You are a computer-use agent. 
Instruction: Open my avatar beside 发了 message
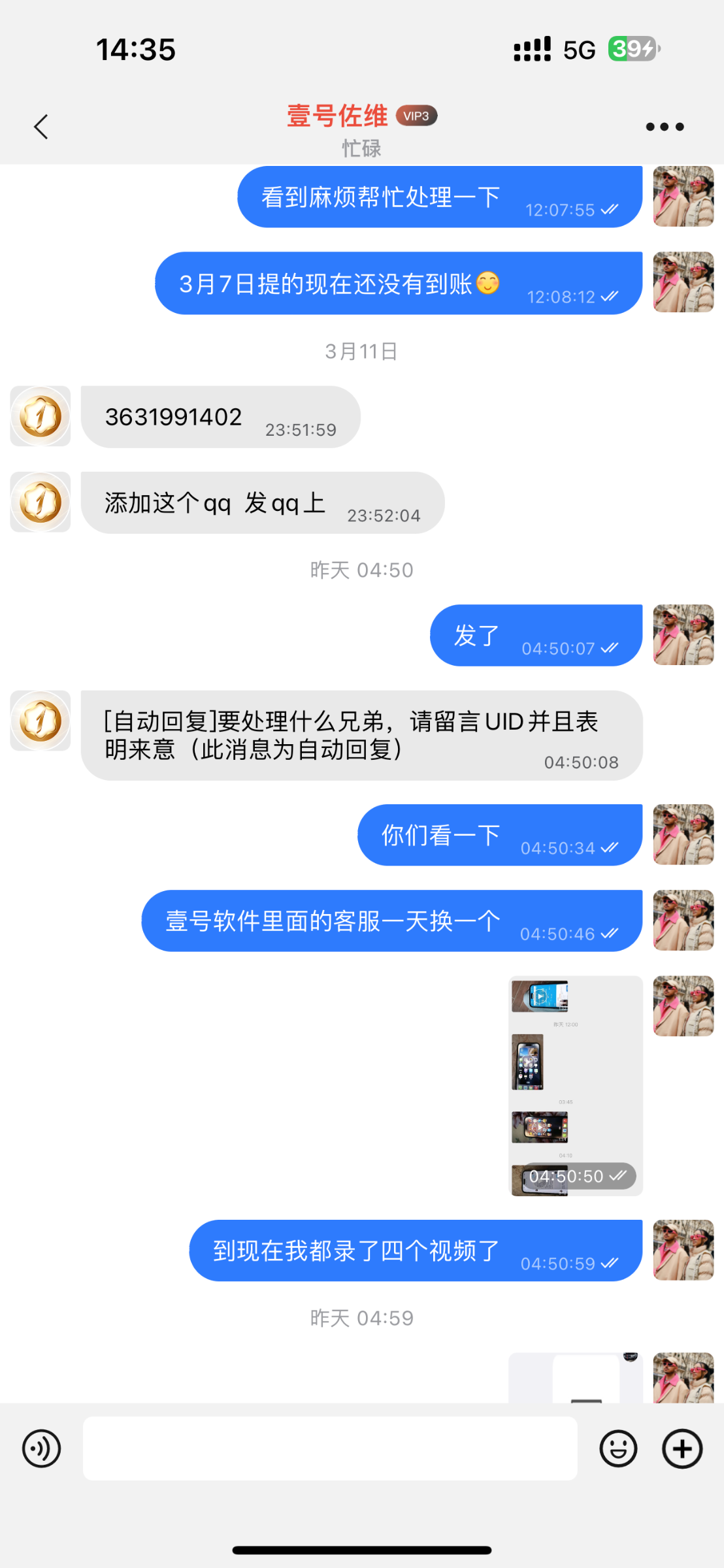point(683,635)
